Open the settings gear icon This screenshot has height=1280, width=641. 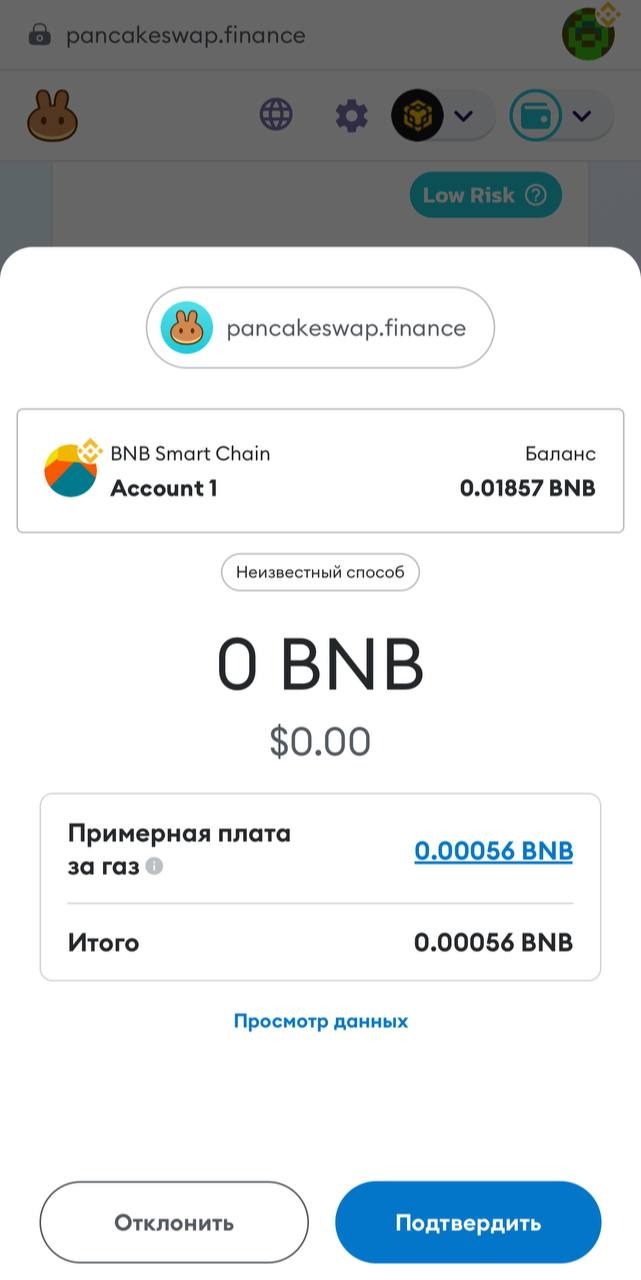point(351,116)
